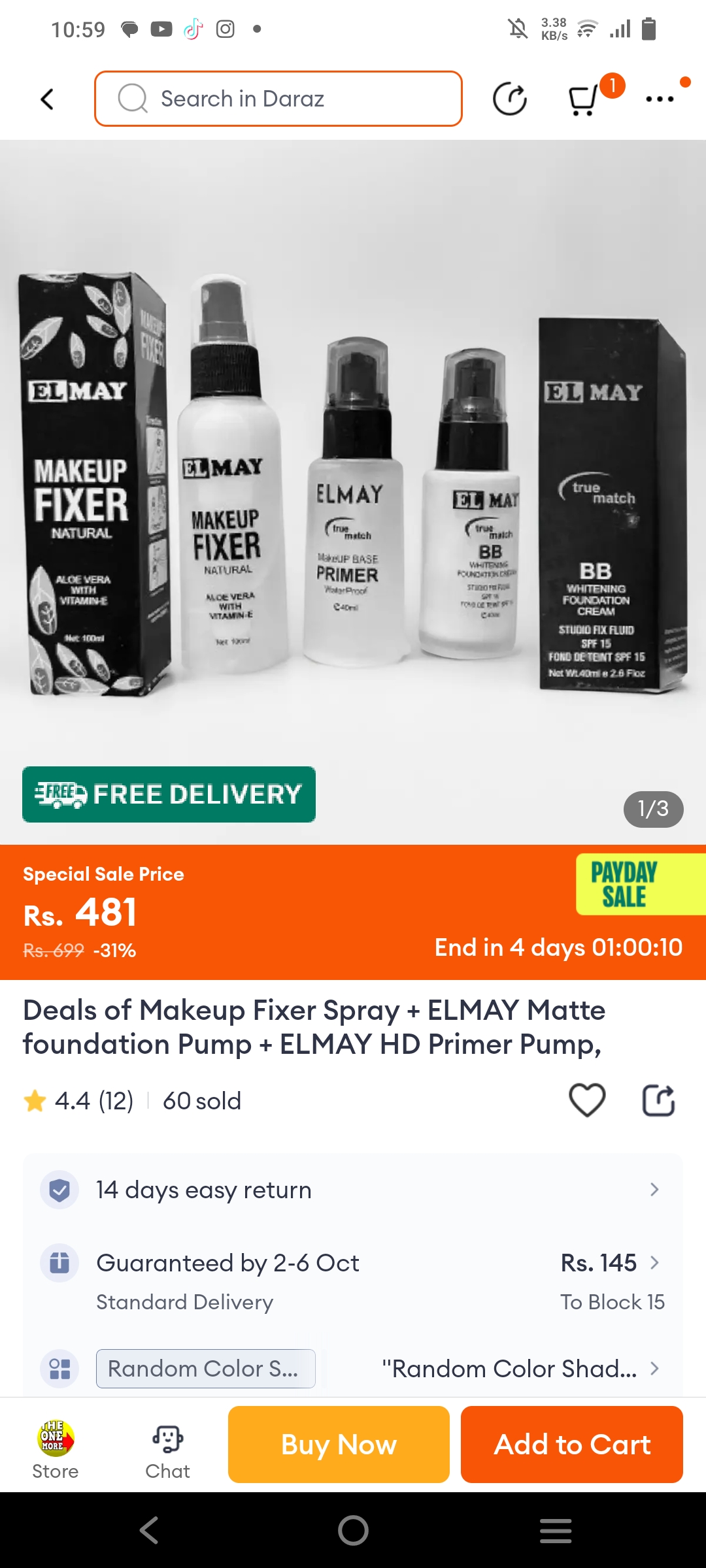Viewport: 706px width, 1568px height.
Task: Visit the seller's Store
Action: 56,1445
